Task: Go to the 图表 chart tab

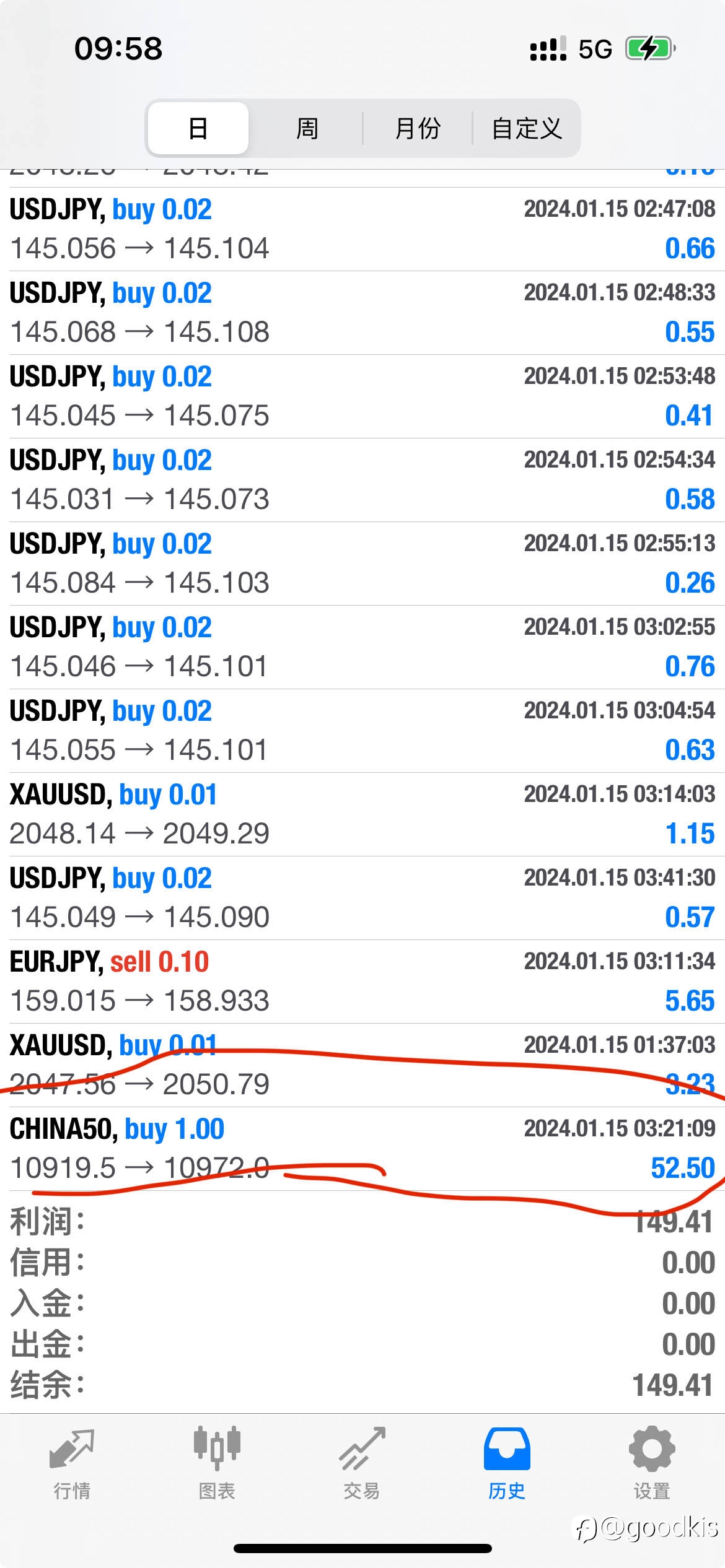Action: (x=217, y=1463)
